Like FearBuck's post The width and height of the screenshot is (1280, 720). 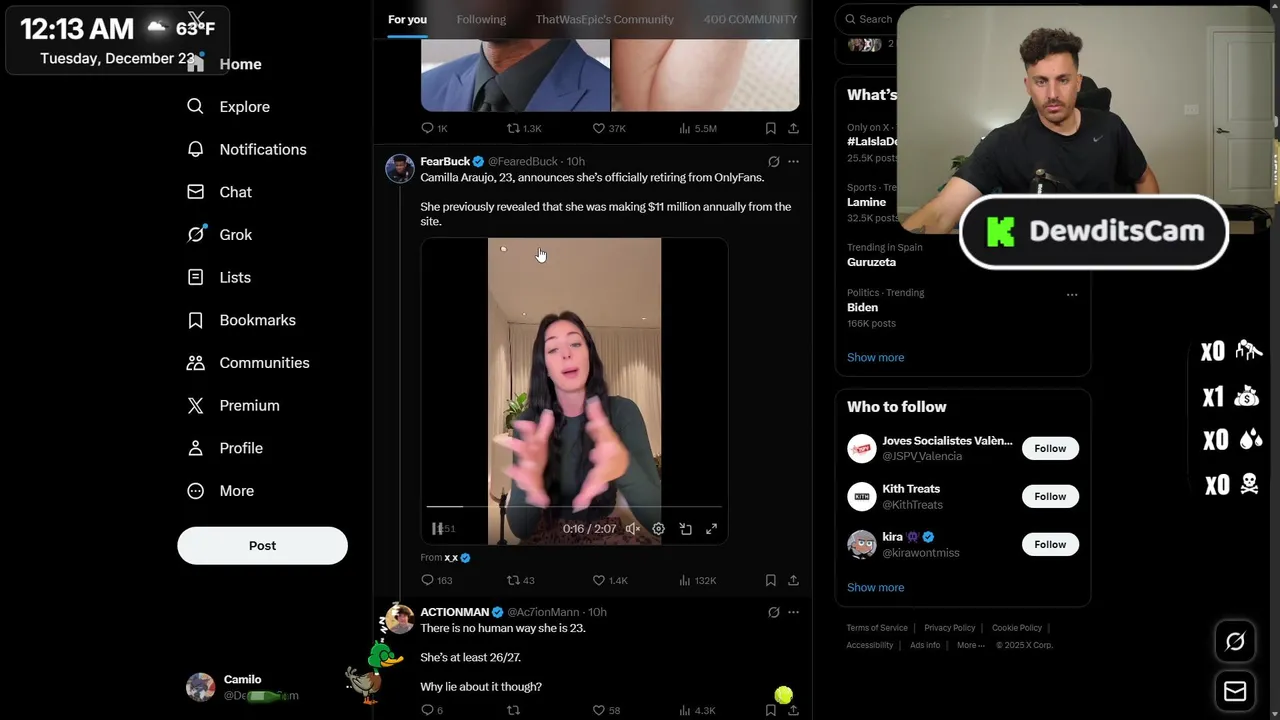[599, 580]
